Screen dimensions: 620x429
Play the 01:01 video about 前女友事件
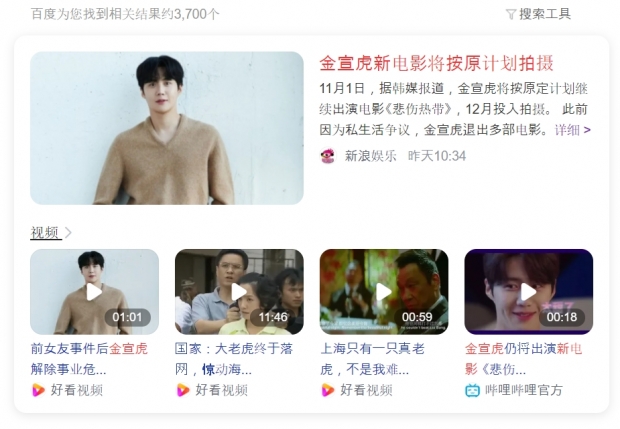(94, 291)
